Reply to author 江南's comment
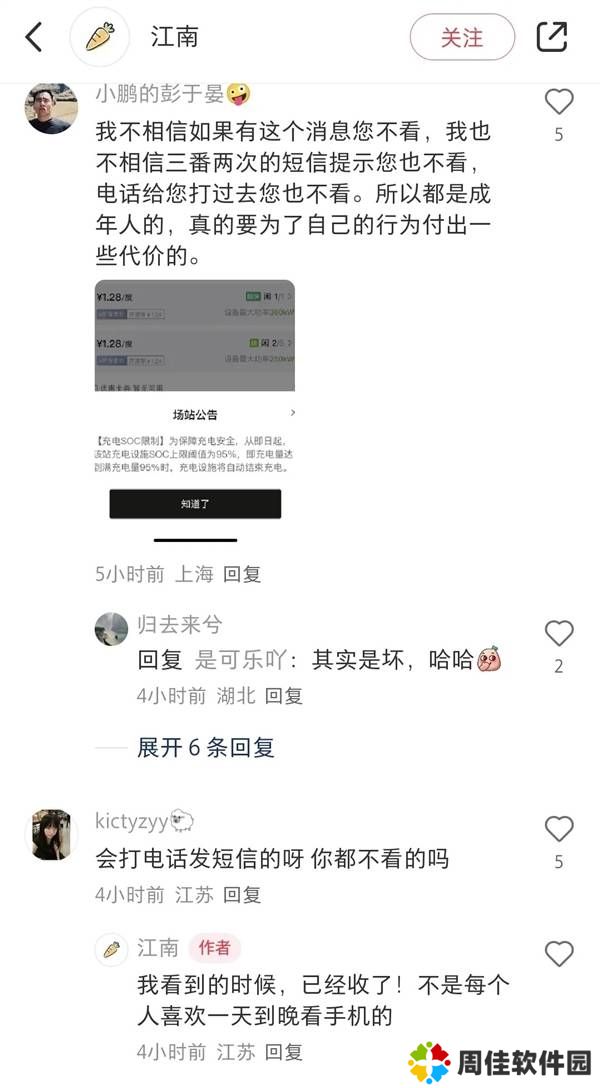The image size is (600, 1088). tap(284, 1052)
